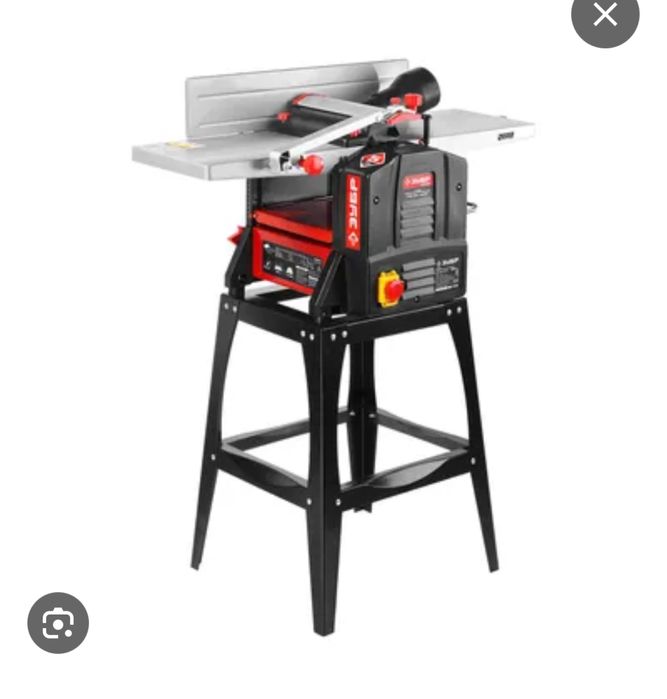Close the image viewer
Viewport: 667px width, 699px height.
(x=605, y=15)
